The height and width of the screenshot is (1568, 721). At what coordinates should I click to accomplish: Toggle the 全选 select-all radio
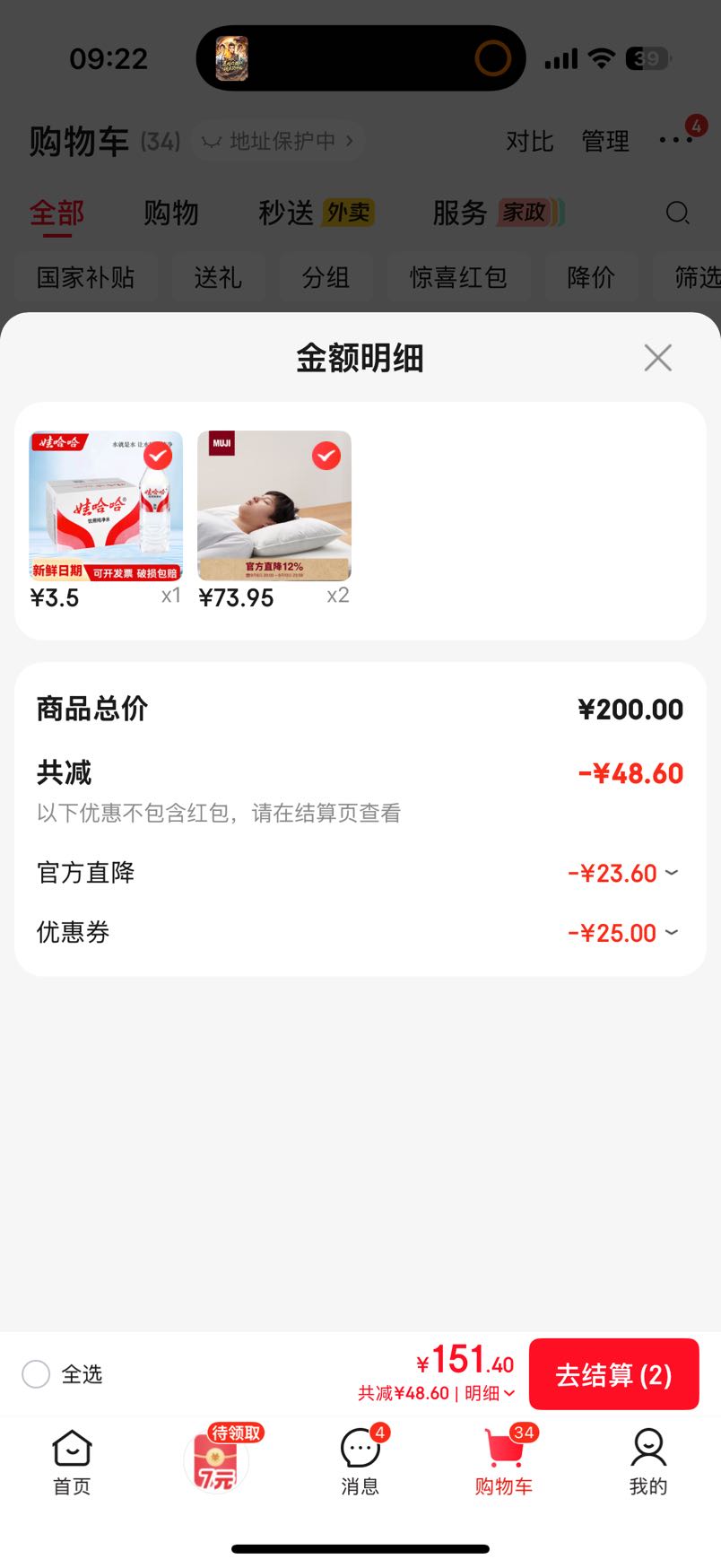[36, 1374]
